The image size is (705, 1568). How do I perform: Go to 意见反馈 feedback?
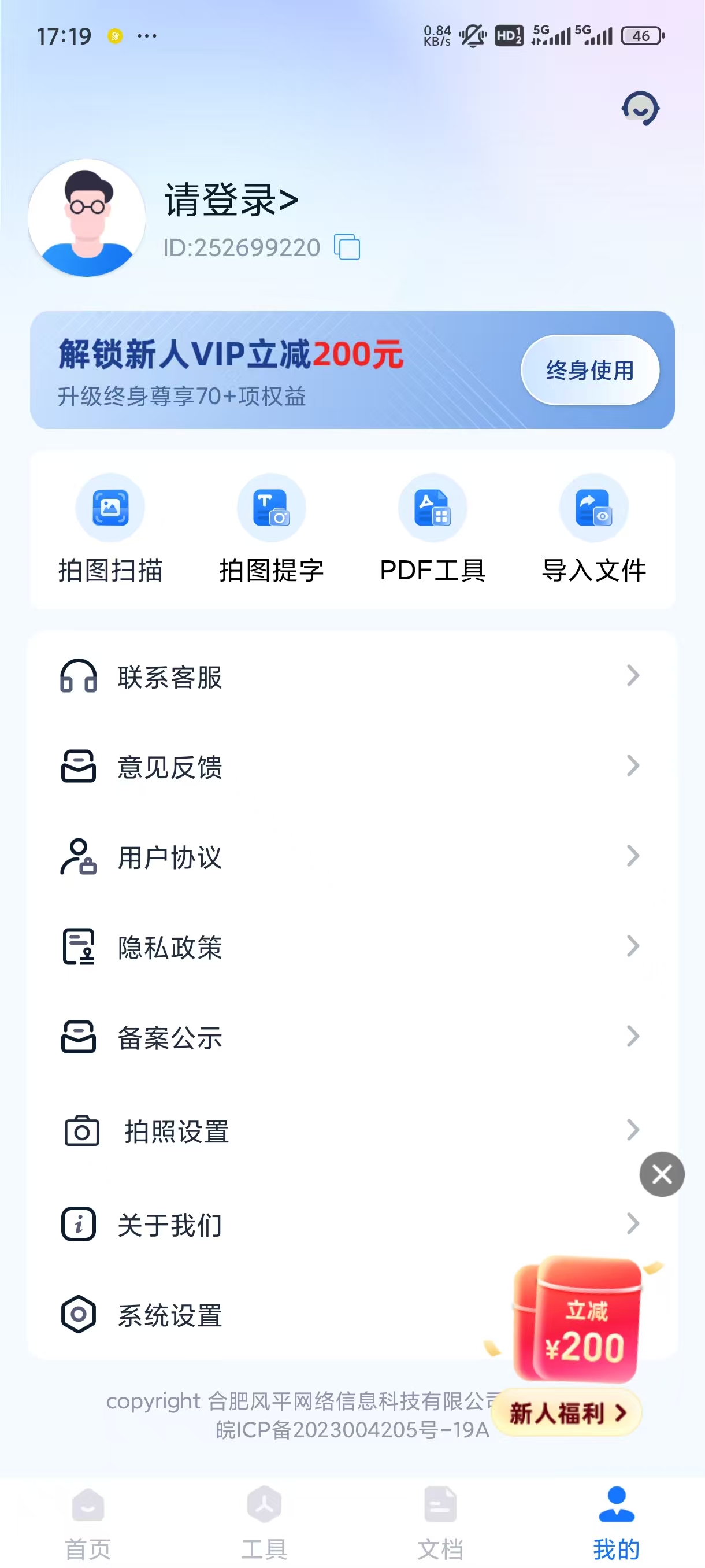351,766
